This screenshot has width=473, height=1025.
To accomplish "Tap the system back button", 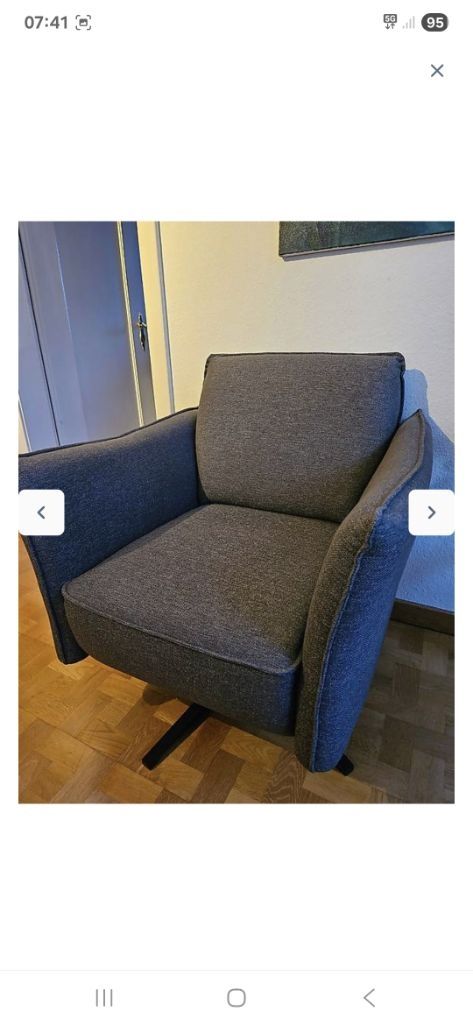I will [x=369, y=998].
